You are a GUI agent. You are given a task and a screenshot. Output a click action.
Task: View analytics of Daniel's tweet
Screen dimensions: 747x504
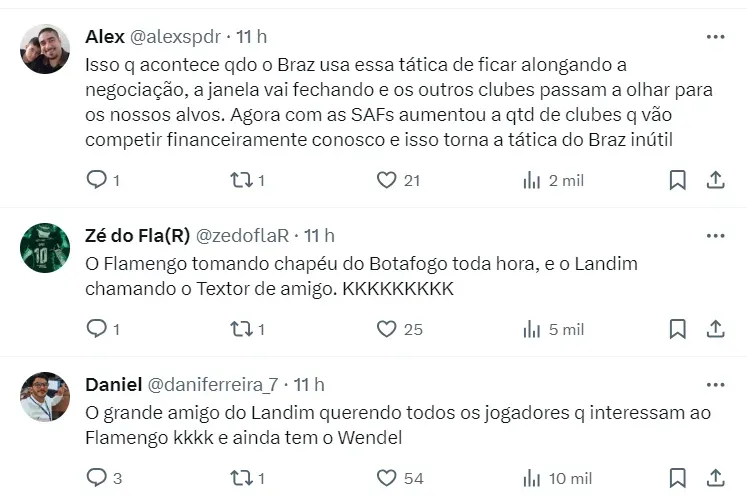[x=532, y=478]
